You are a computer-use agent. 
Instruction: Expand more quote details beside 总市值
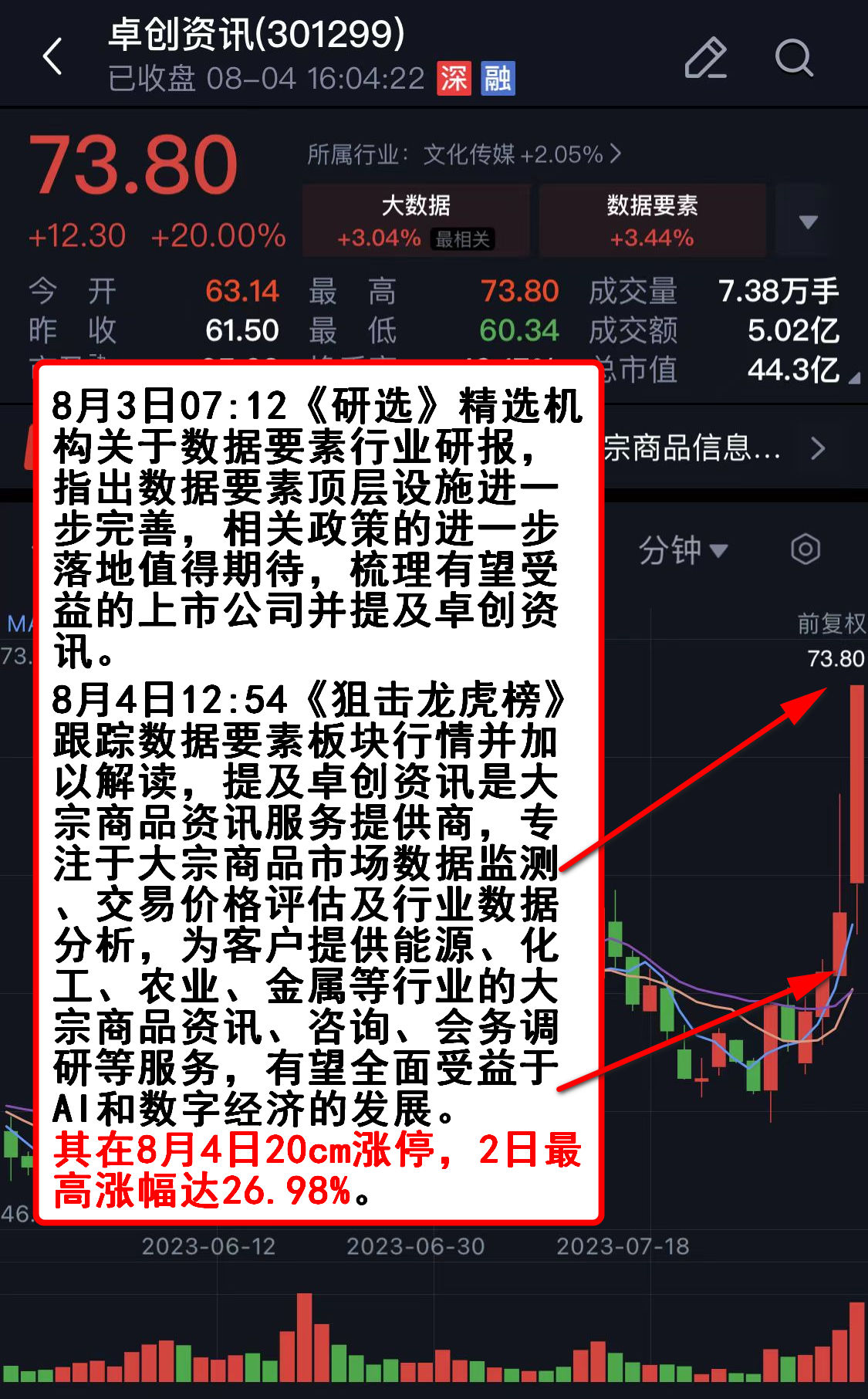click(x=854, y=379)
